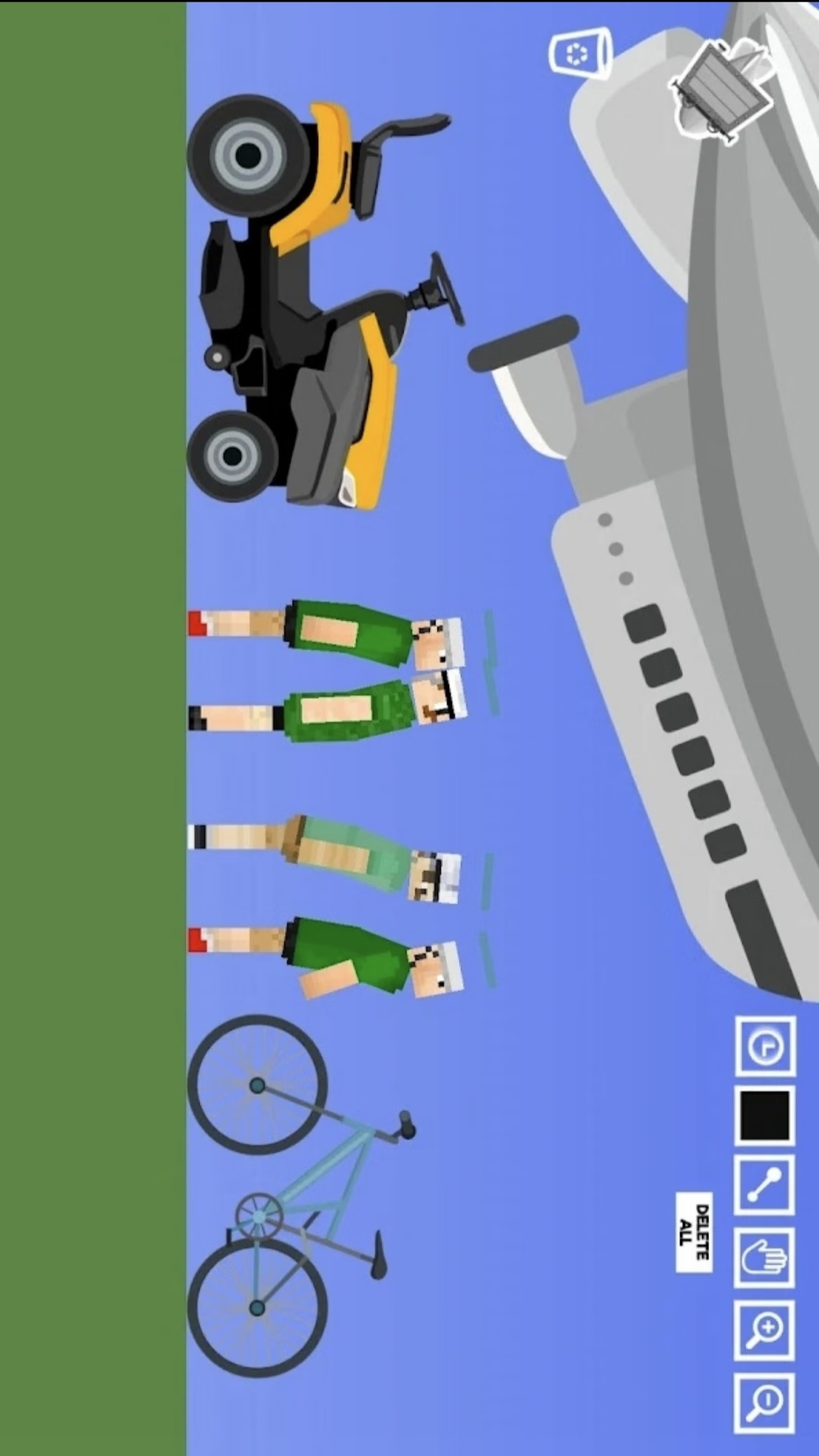Tap the clock time control tool
The width and height of the screenshot is (819, 1456).
tap(765, 1046)
